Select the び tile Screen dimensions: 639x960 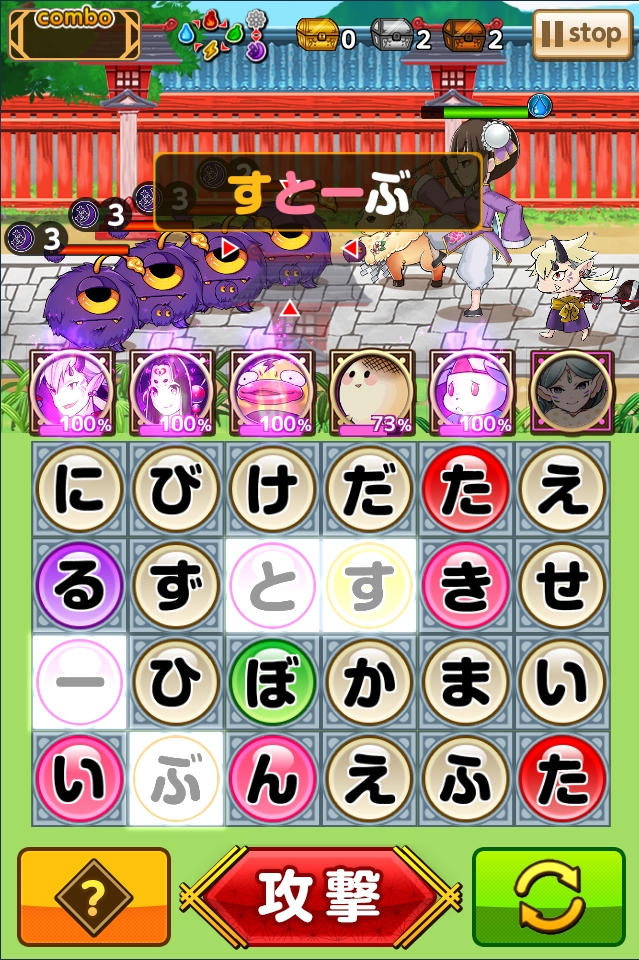click(x=176, y=490)
